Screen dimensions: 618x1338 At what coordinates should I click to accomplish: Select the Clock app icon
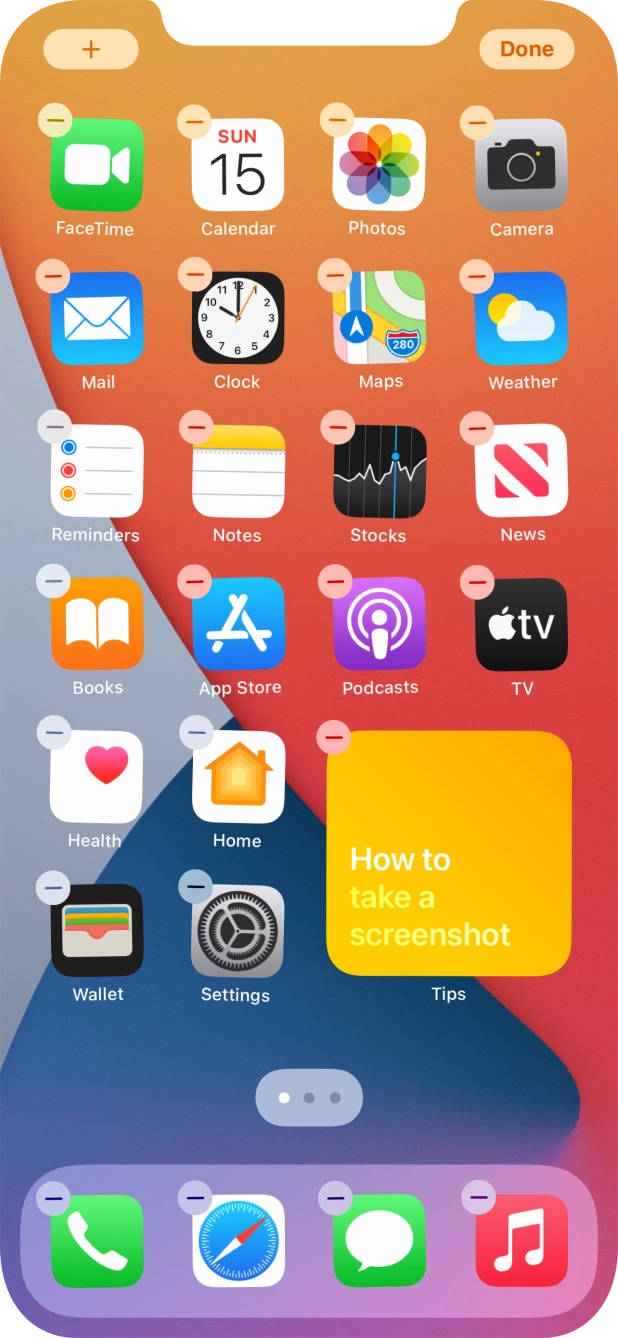[238, 318]
